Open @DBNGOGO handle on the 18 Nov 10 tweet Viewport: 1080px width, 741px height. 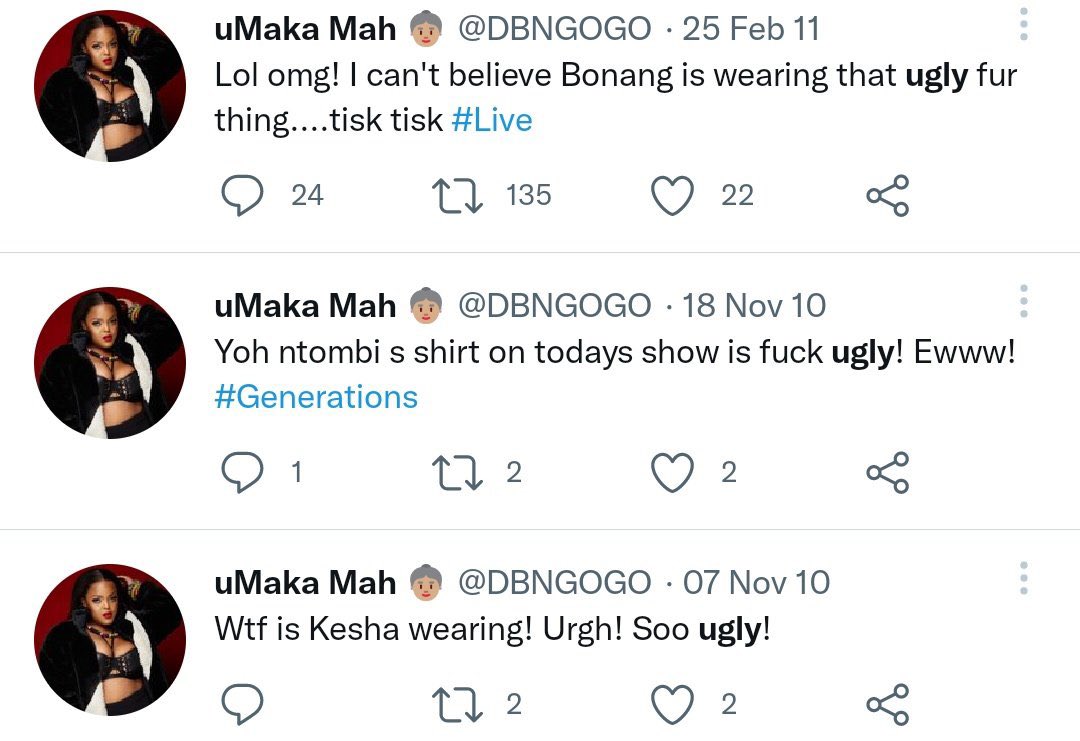554,305
